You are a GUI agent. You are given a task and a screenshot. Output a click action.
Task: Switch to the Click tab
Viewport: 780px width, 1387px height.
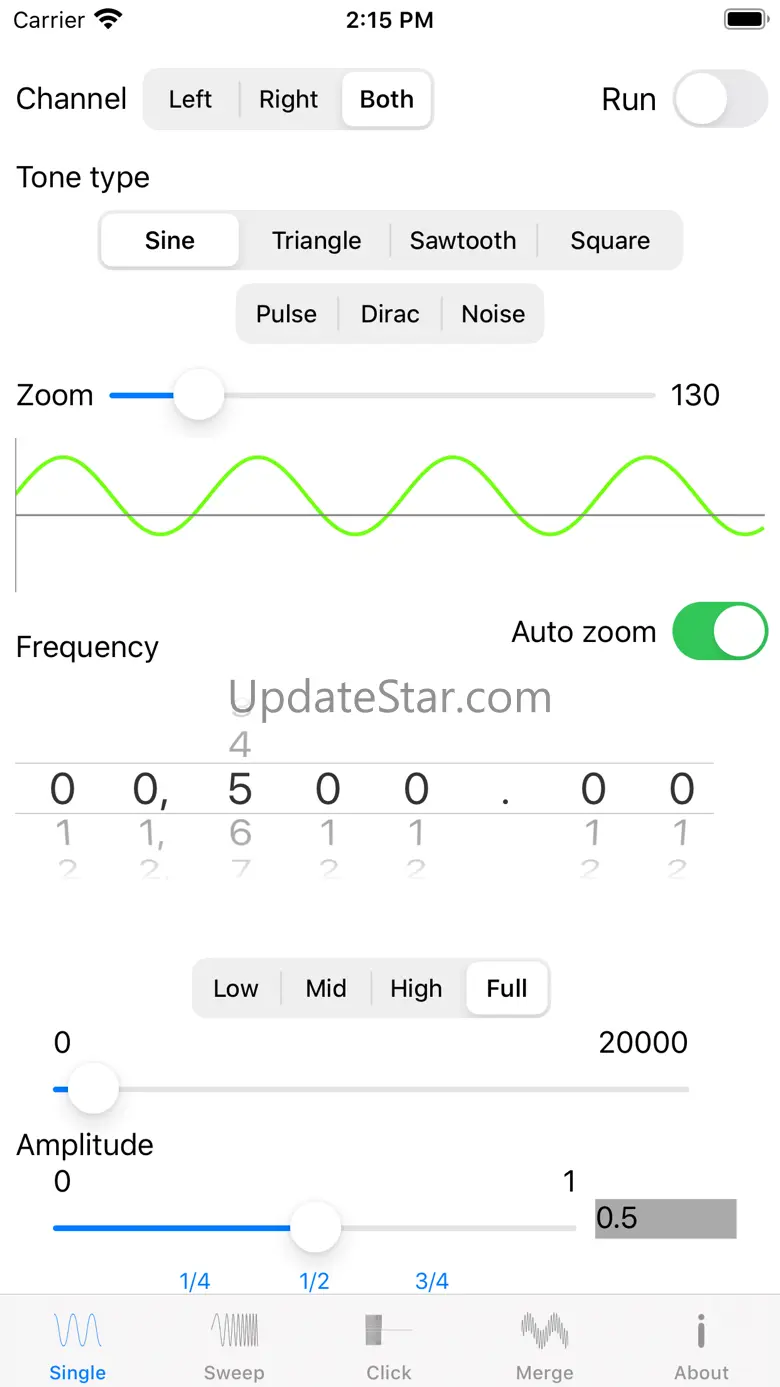pyautogui.click(x=389, y=1346)
